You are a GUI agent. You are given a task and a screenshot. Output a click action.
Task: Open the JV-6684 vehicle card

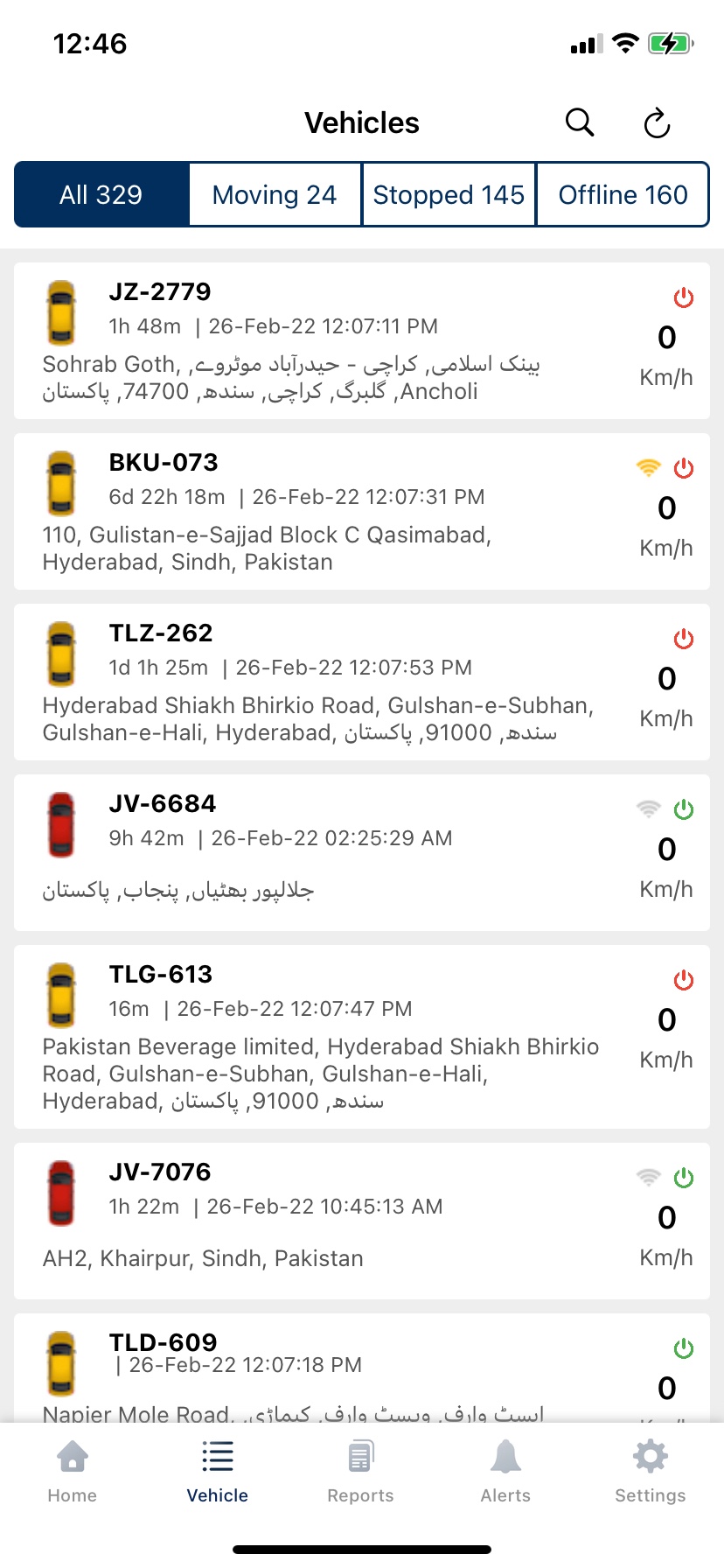click(x=362, y=852)
